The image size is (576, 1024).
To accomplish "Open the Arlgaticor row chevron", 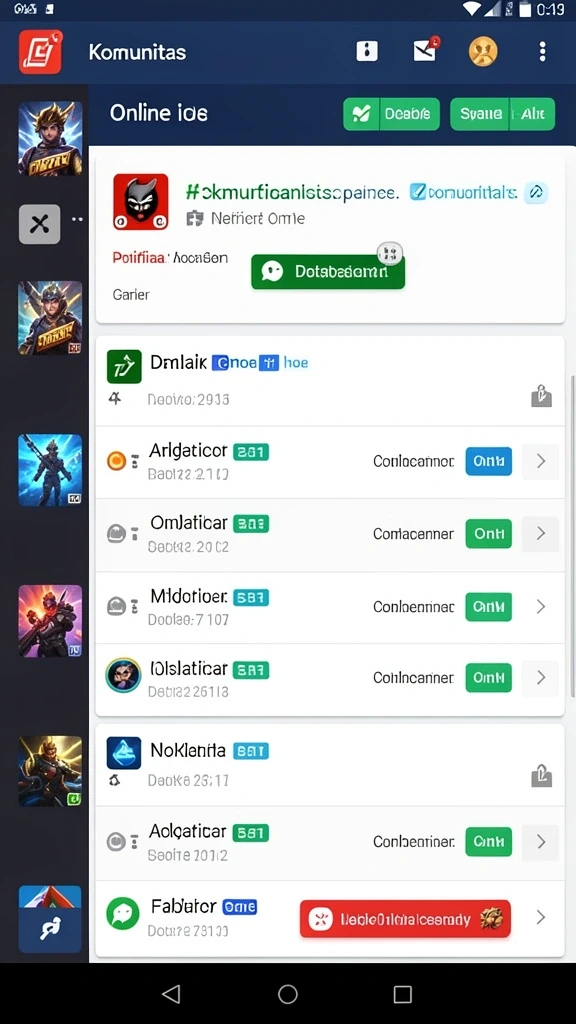I will 541,462.
